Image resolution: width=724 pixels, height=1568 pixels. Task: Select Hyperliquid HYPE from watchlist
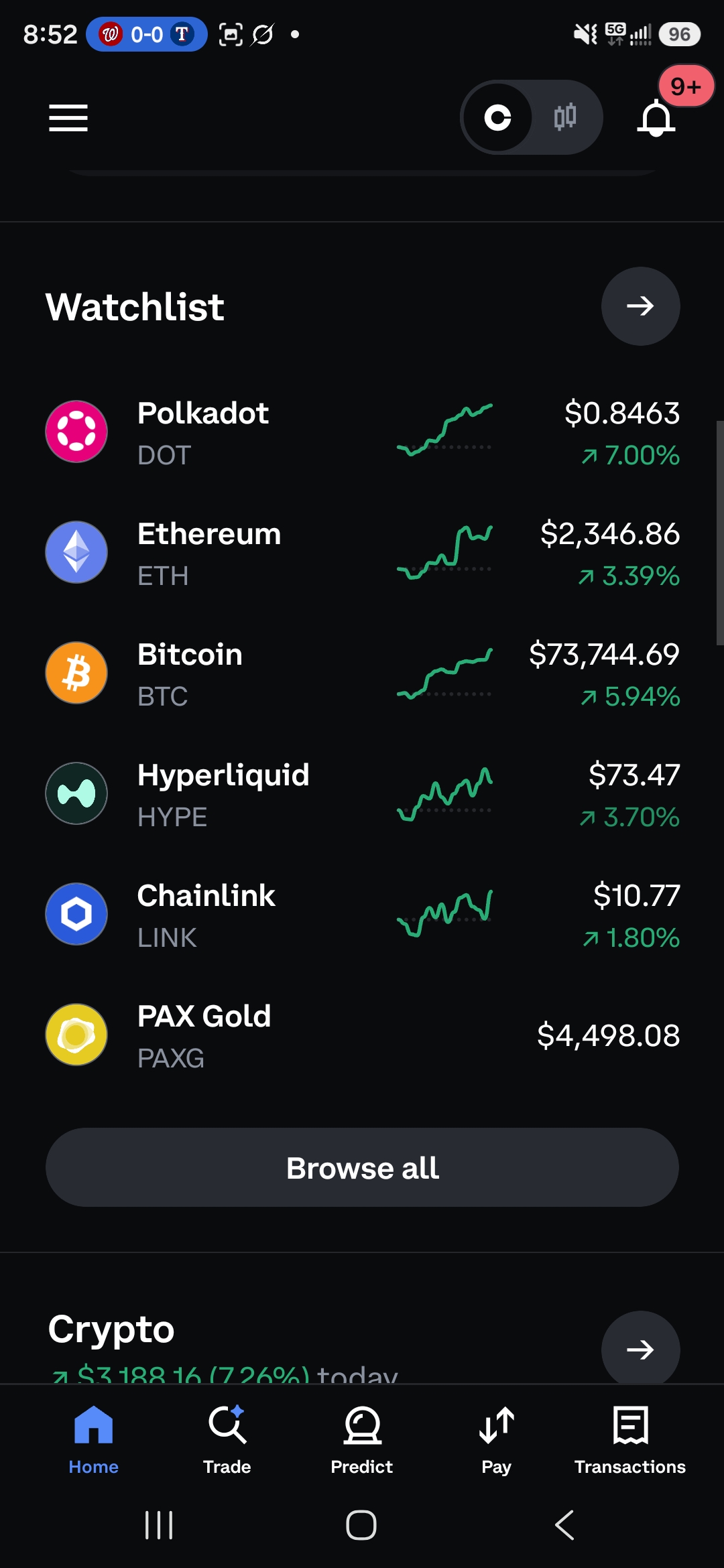pyautogui.click(x=362, y=794)
